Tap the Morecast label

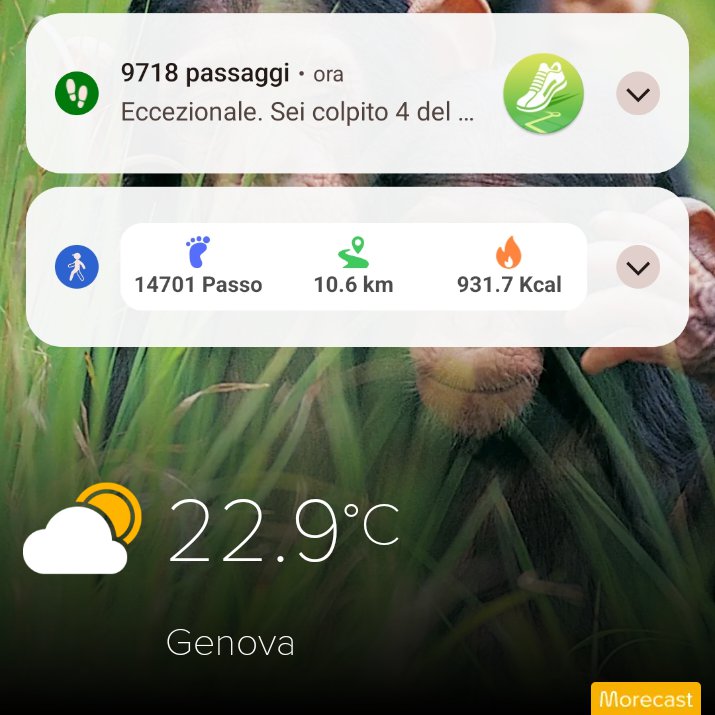pyautogui.click(x=646, y=699)
